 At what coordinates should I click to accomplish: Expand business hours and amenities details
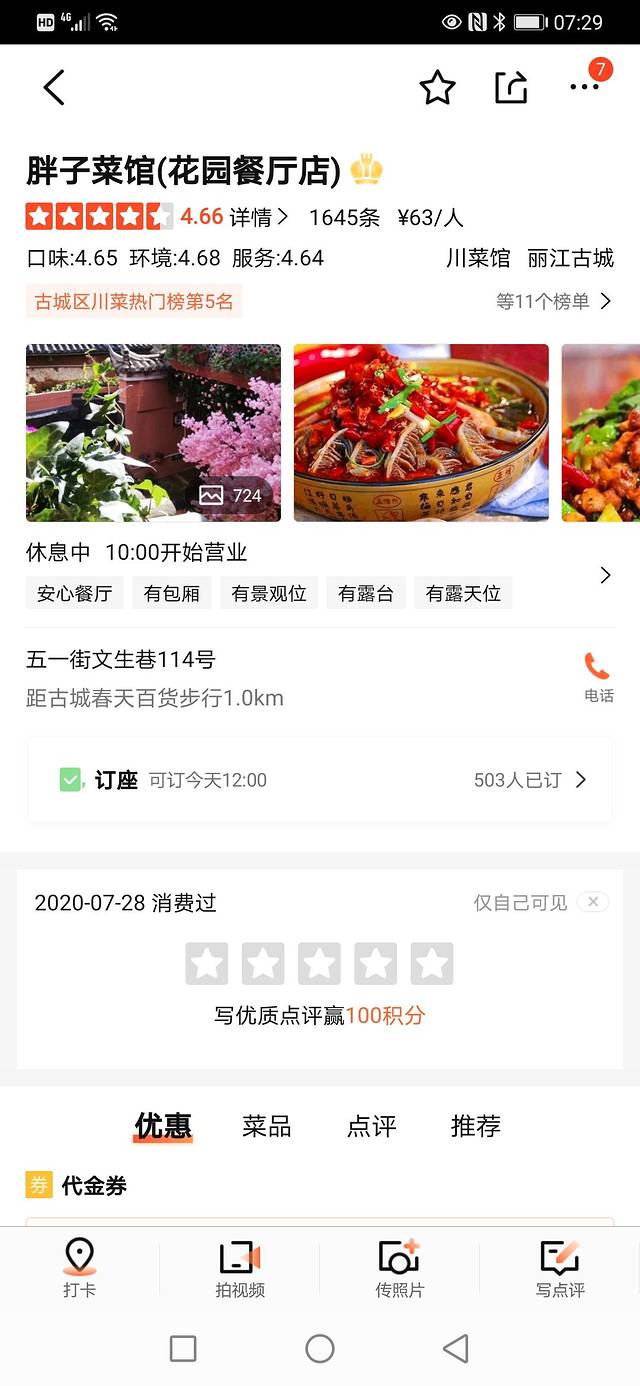click(604, 575)
